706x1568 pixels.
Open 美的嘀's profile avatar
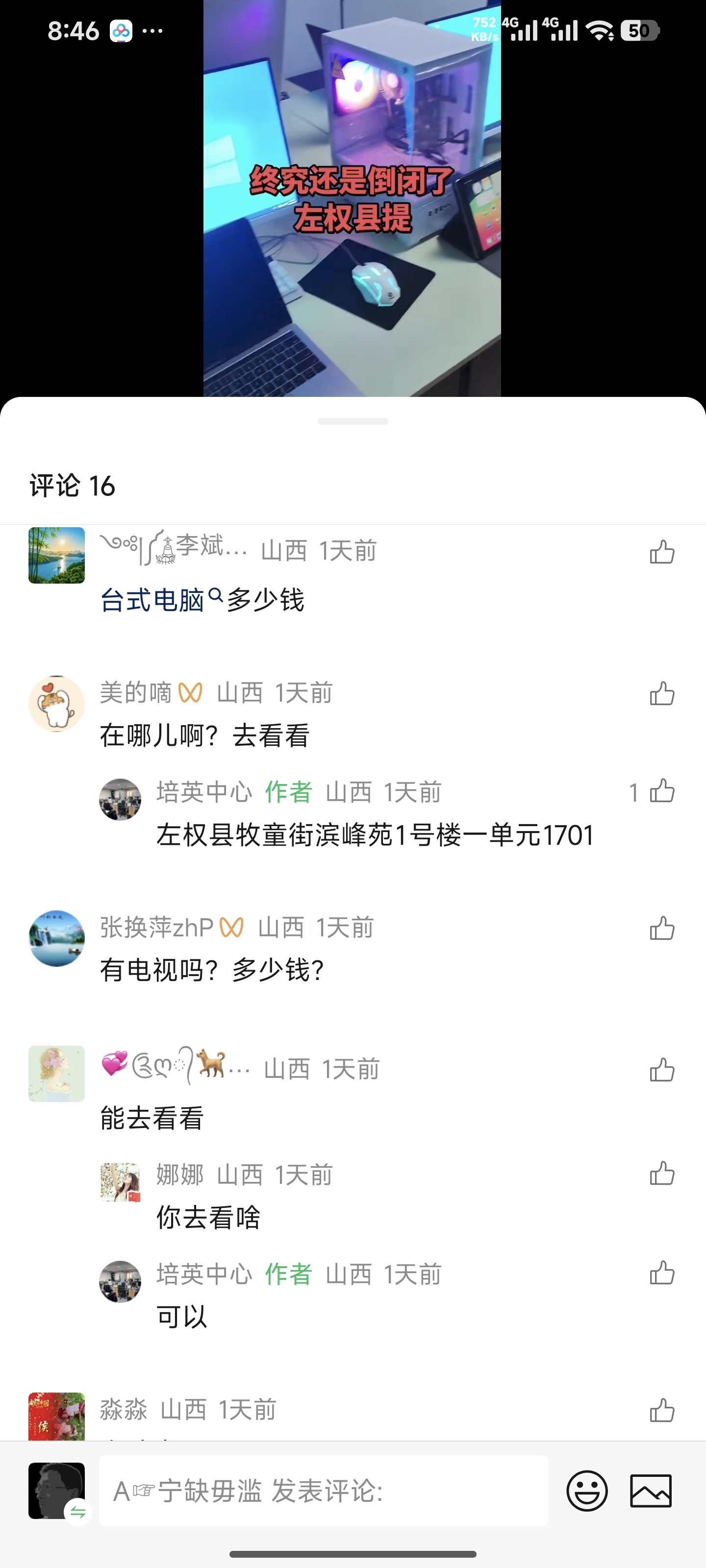point(57,704)
